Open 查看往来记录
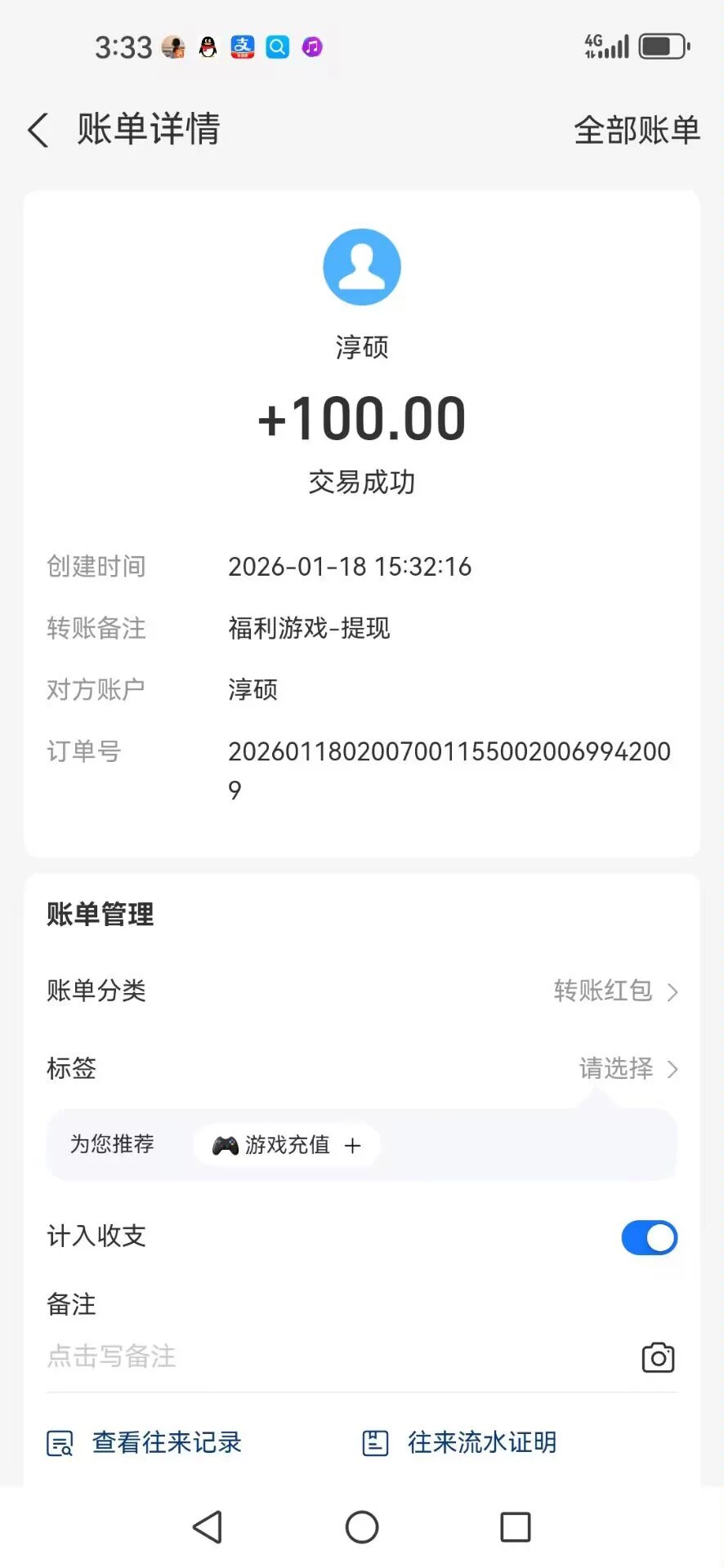 [145, 1443]
